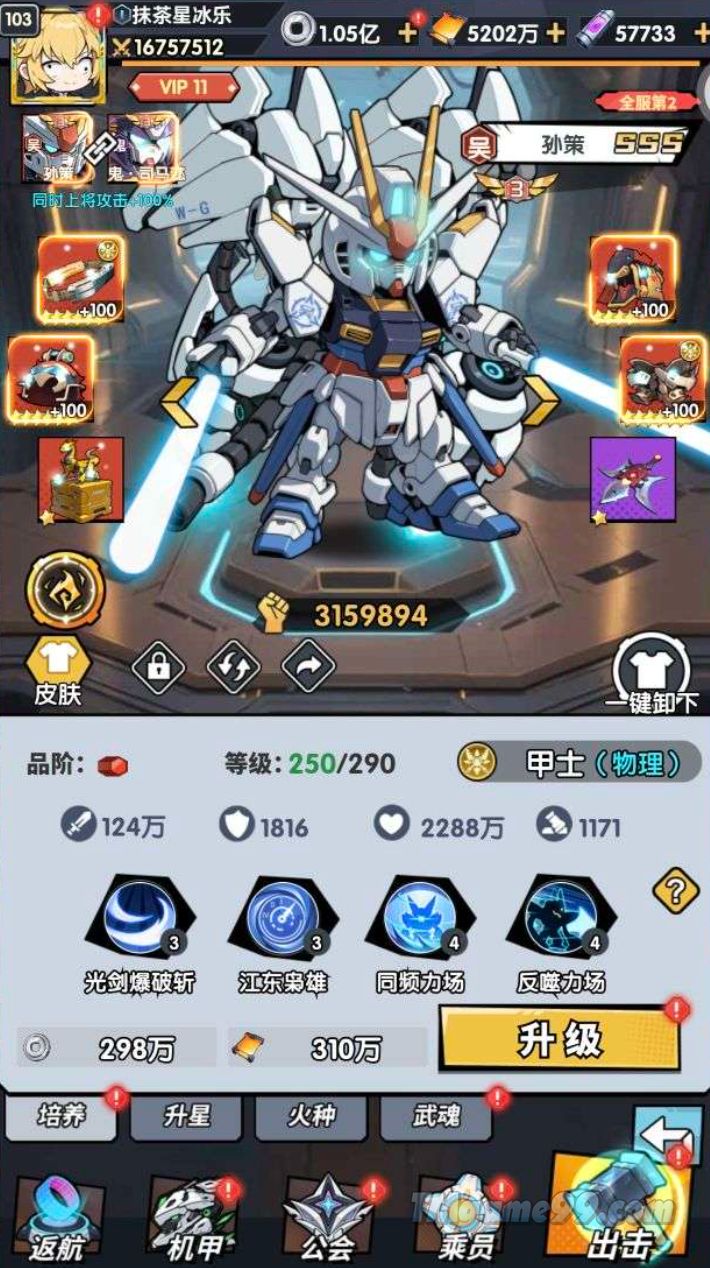Tap the lock icon under the mecha
Image resolution: width=710 pixels, height=1268 pixels.
coord(158,666)
